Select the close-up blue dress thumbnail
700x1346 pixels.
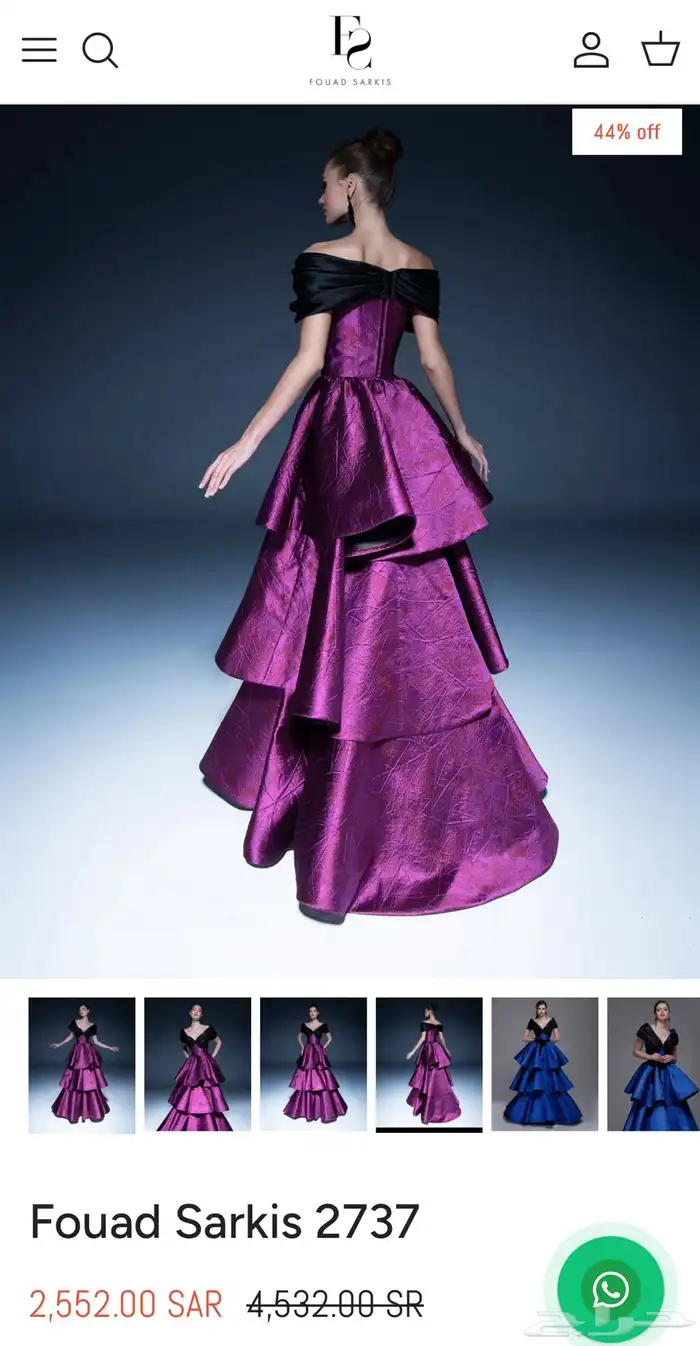click(654, 1064)
